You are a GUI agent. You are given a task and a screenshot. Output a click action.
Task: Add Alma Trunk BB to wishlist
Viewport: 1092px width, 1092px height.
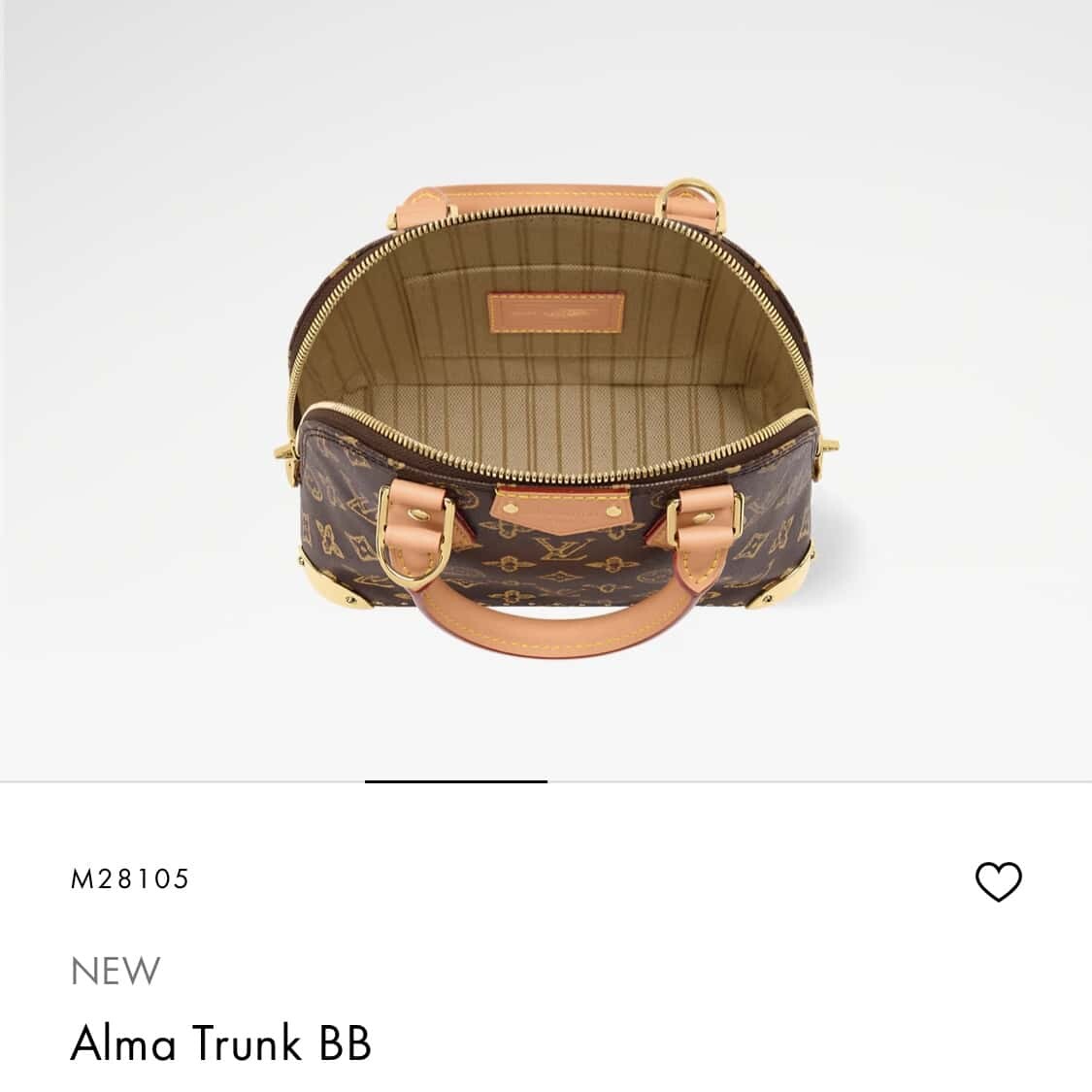tap(998, 881)
